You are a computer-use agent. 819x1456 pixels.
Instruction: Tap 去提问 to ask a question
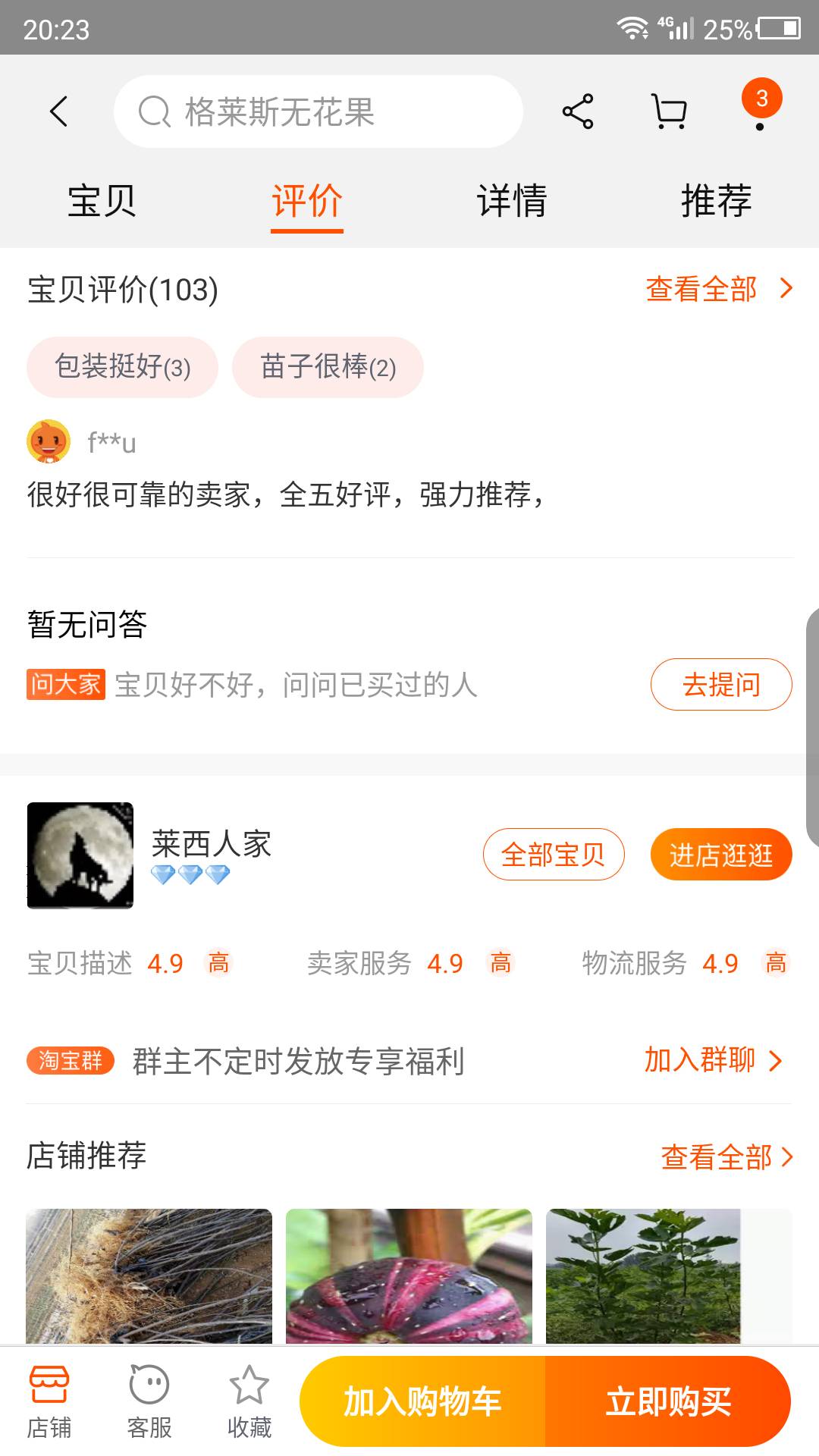tap(721, 684)
